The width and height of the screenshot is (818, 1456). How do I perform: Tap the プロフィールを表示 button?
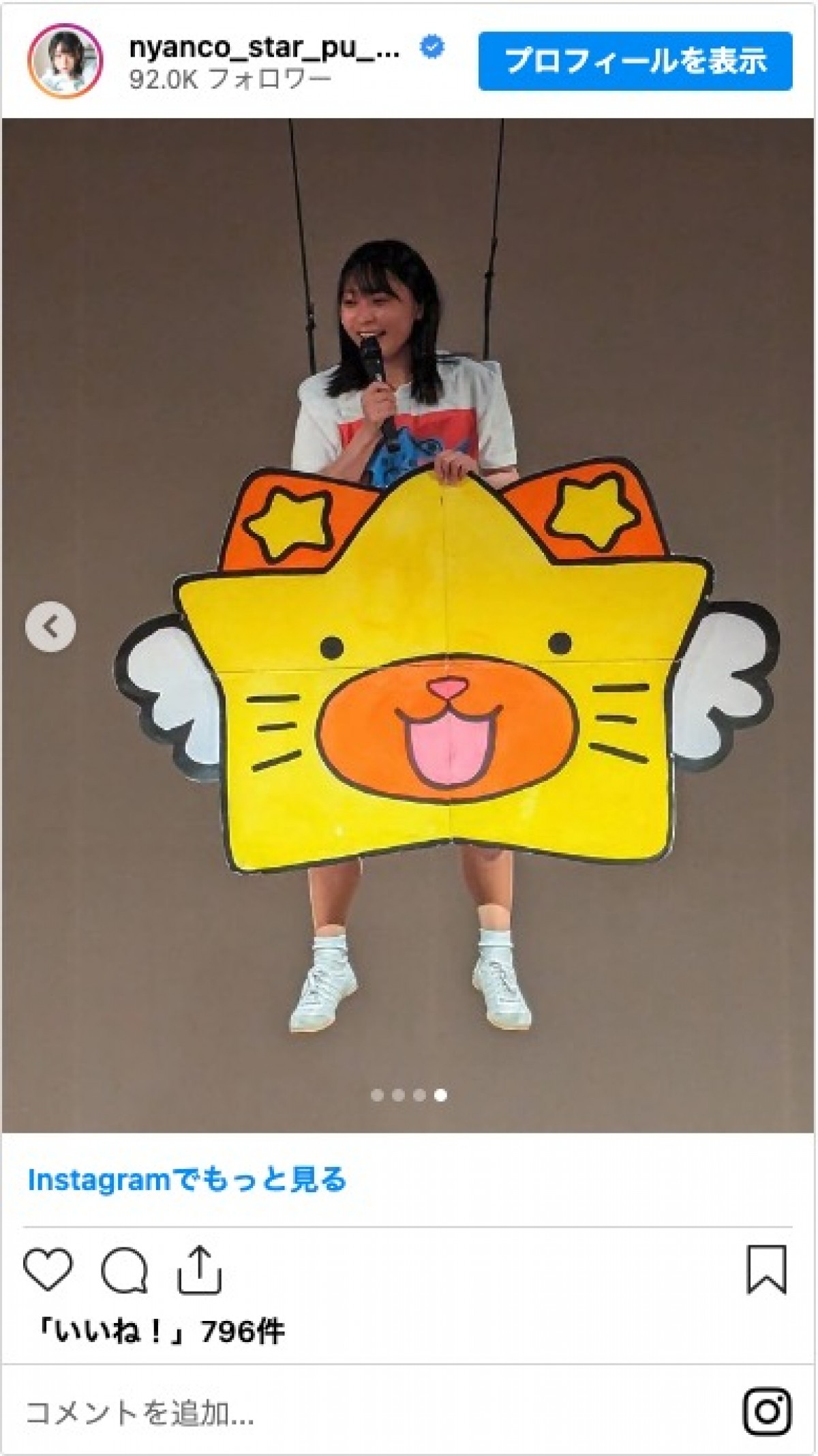pyautogui.click(x=635, y=61)
